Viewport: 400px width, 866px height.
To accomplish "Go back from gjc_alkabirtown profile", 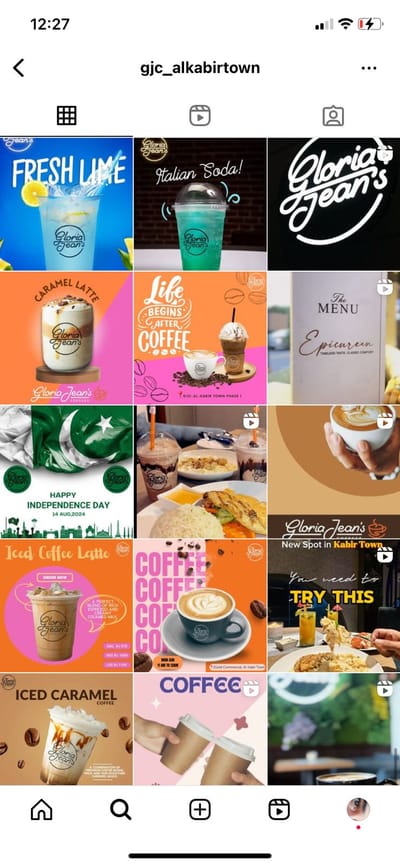I will pos(19,68).
